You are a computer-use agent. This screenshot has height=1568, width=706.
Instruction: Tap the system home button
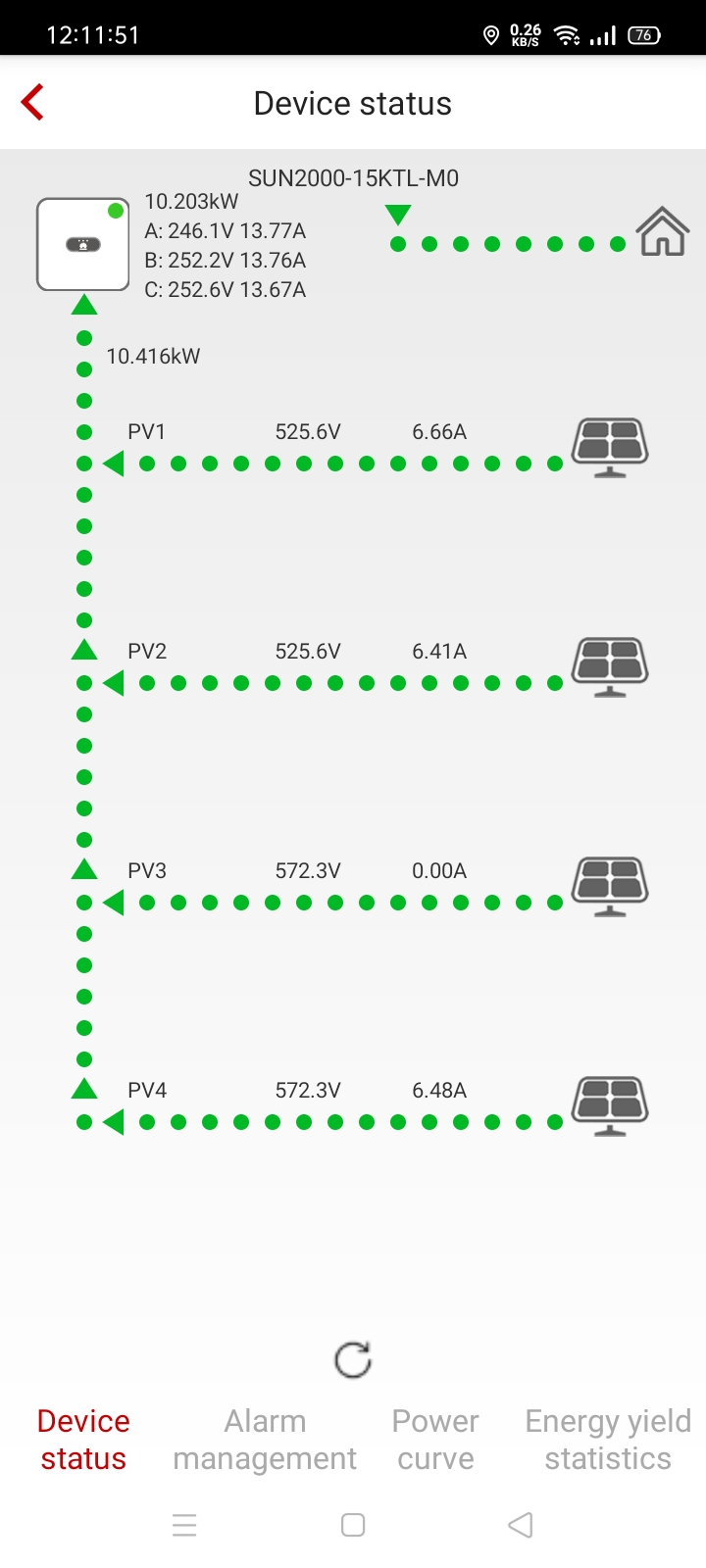353,1525
